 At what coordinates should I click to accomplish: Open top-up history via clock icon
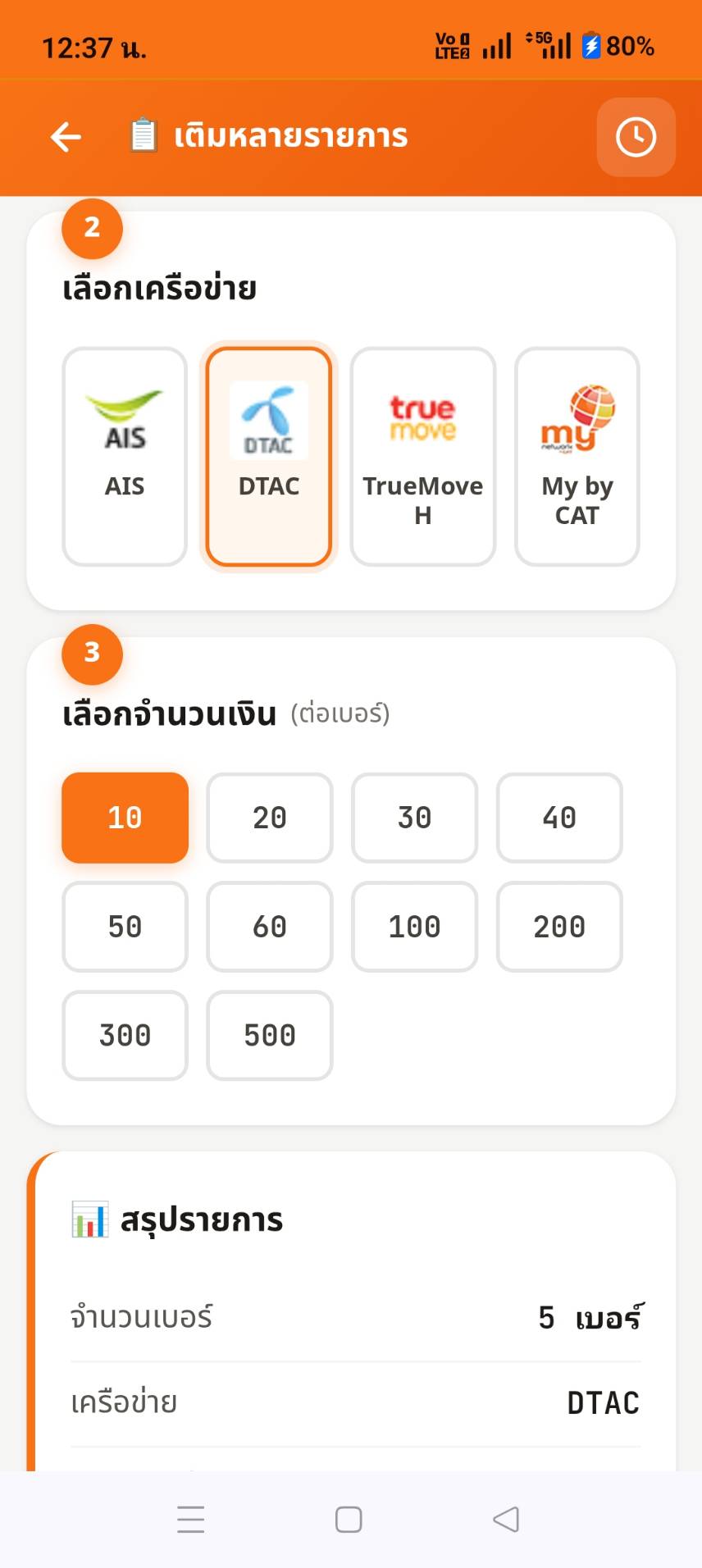(636, 137)
